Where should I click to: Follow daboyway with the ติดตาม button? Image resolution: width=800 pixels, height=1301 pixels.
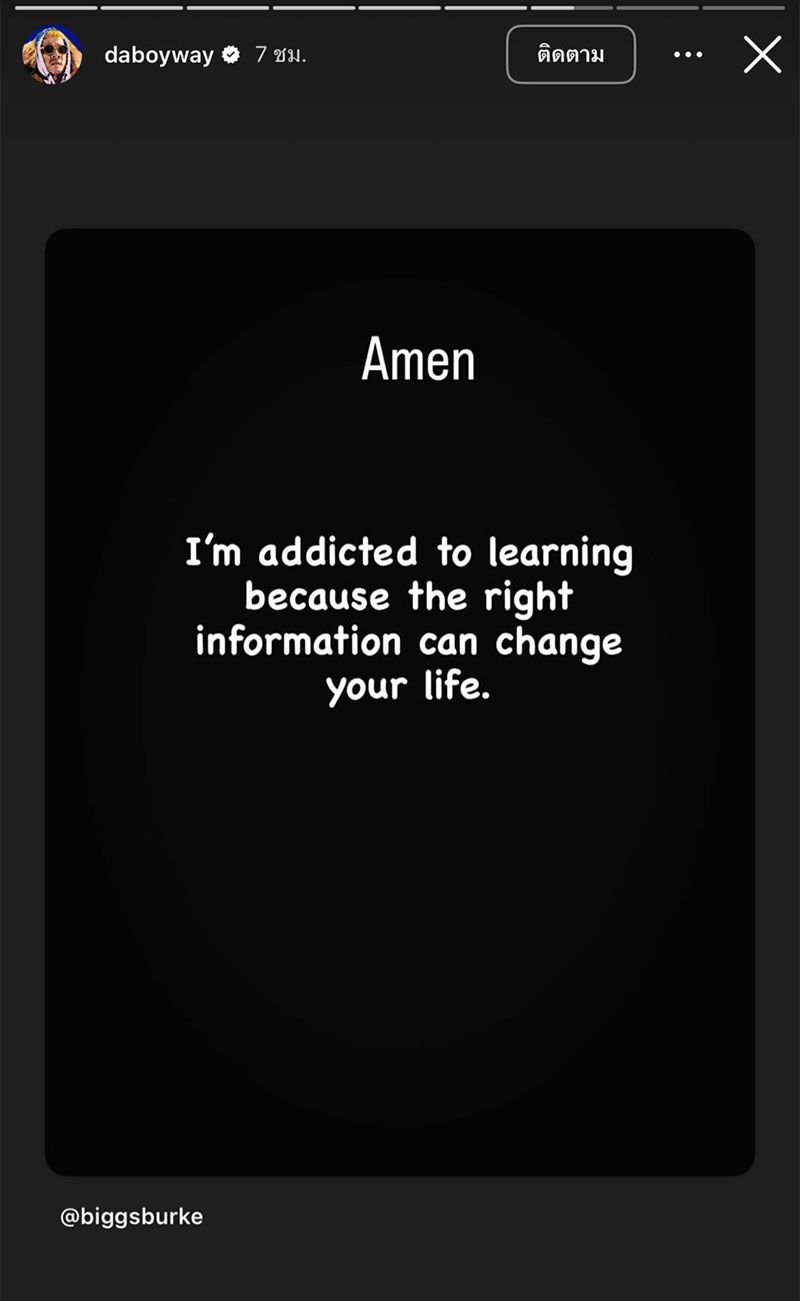coord(571,55)
